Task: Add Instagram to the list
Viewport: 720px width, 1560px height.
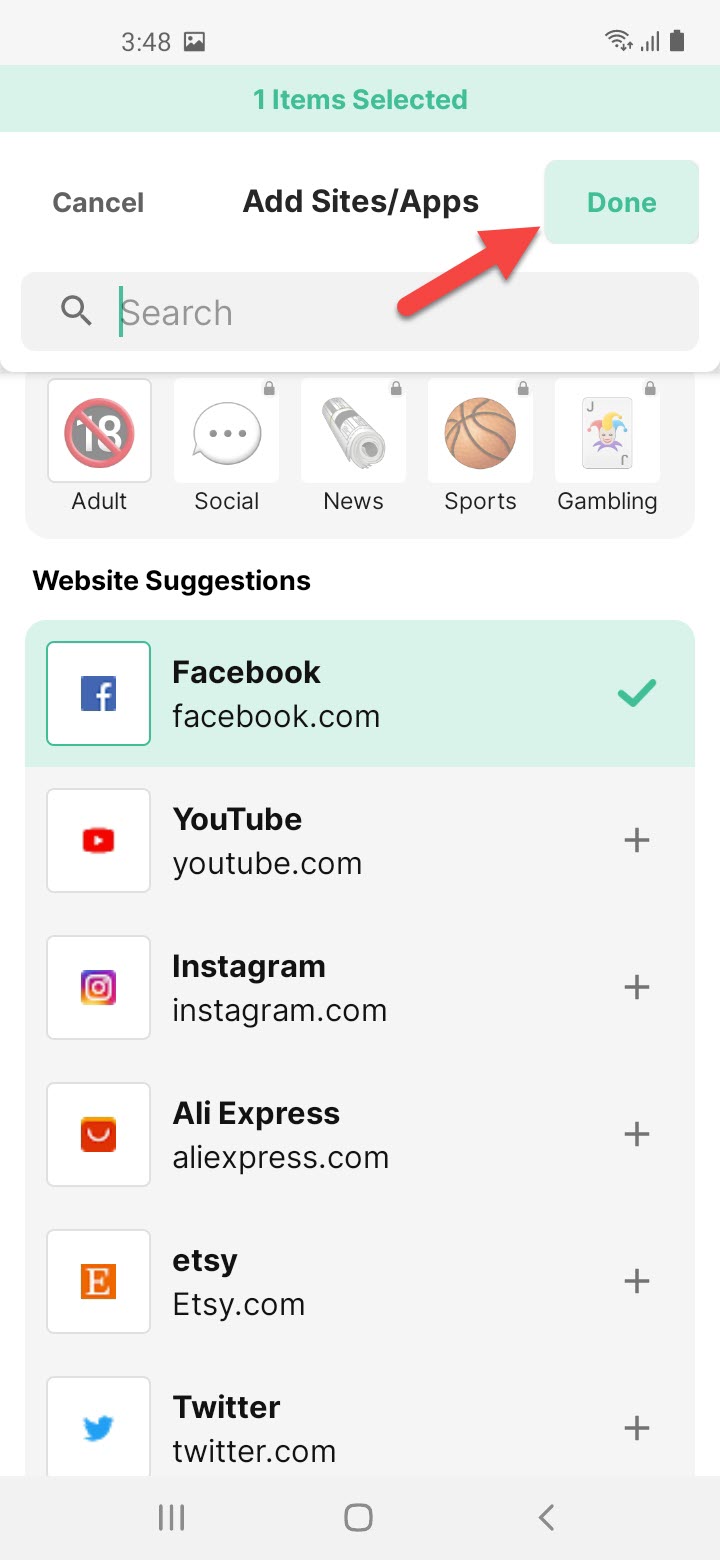Action: 636,987
